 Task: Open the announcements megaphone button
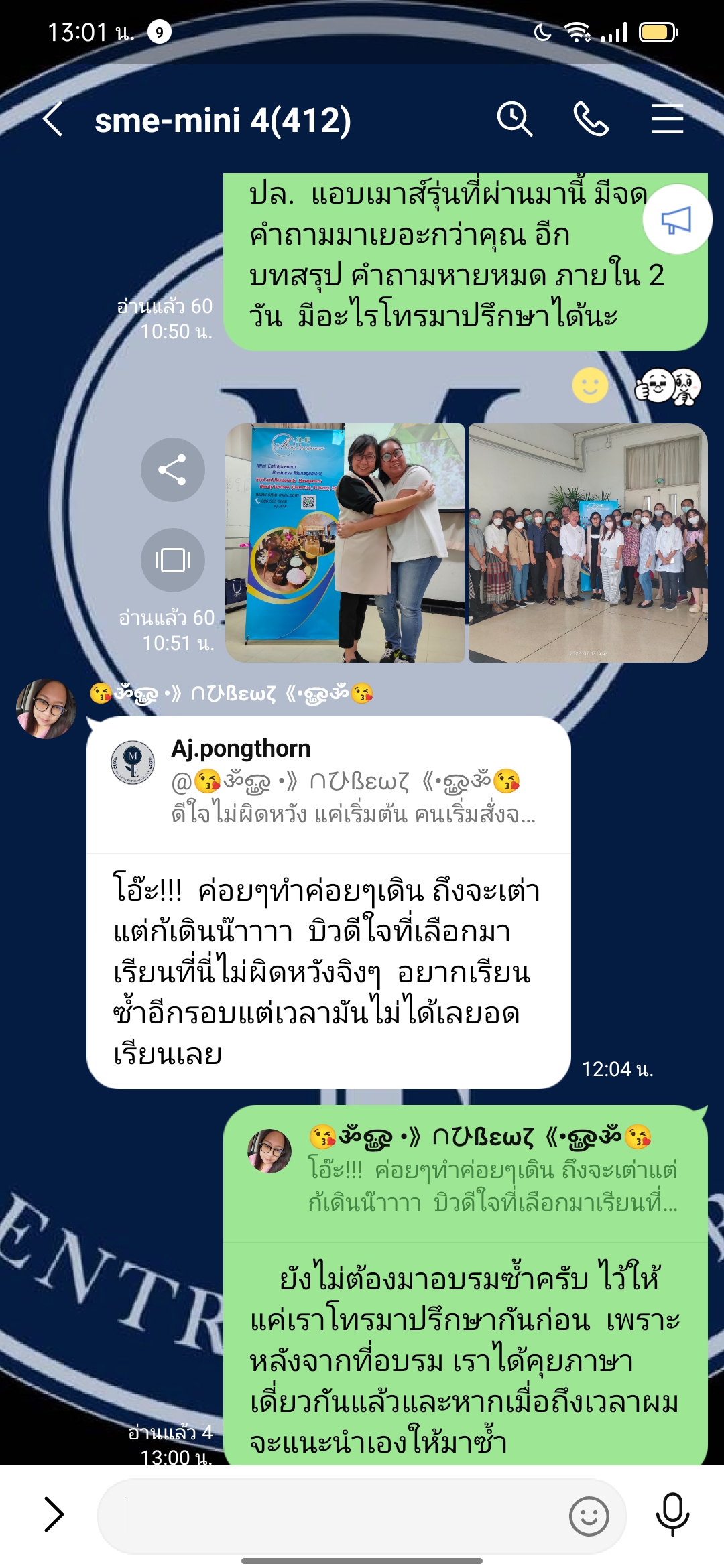[676, 219]
